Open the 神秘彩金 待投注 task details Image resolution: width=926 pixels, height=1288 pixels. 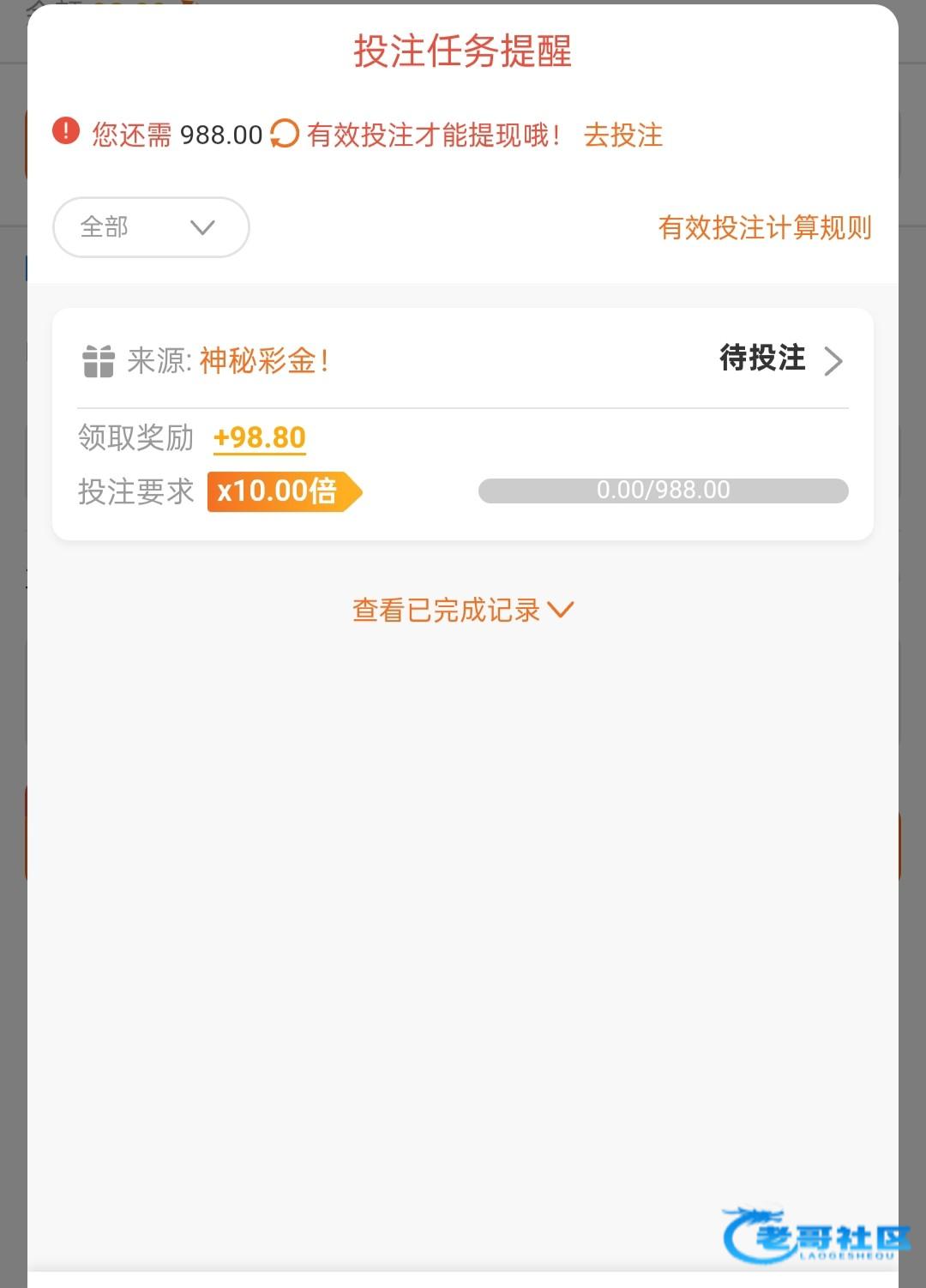point(780,359)
